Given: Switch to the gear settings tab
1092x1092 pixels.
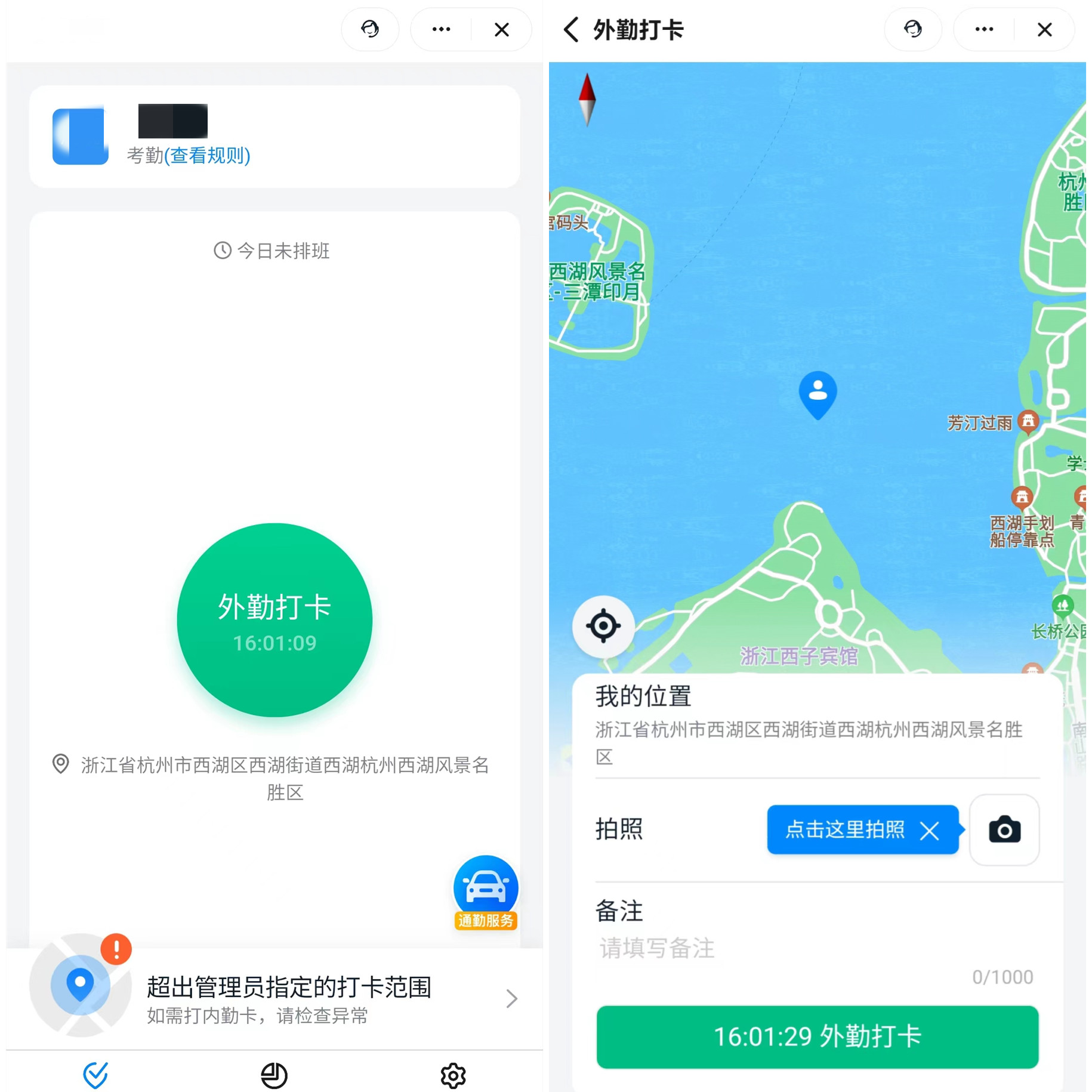Looking at the screenshot, I should pyautogui.click(x=453, y=1075).
